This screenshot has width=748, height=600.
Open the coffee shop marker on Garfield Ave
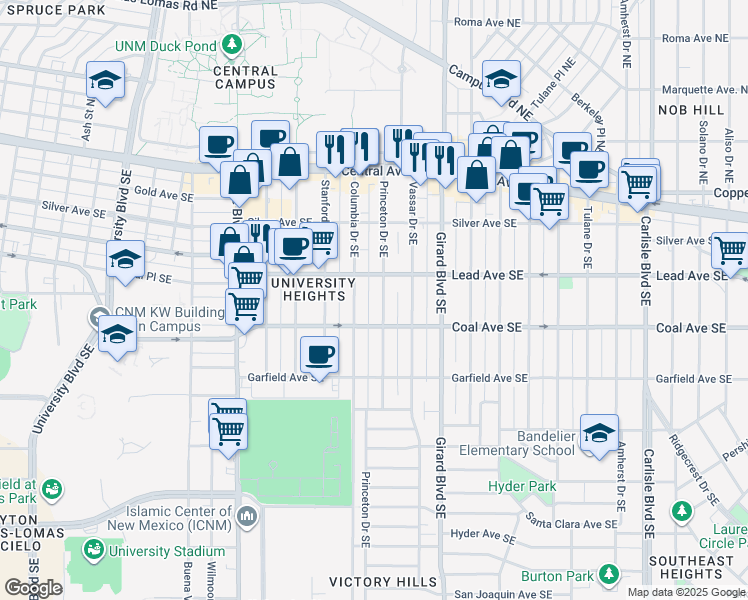tap(320, 355)
